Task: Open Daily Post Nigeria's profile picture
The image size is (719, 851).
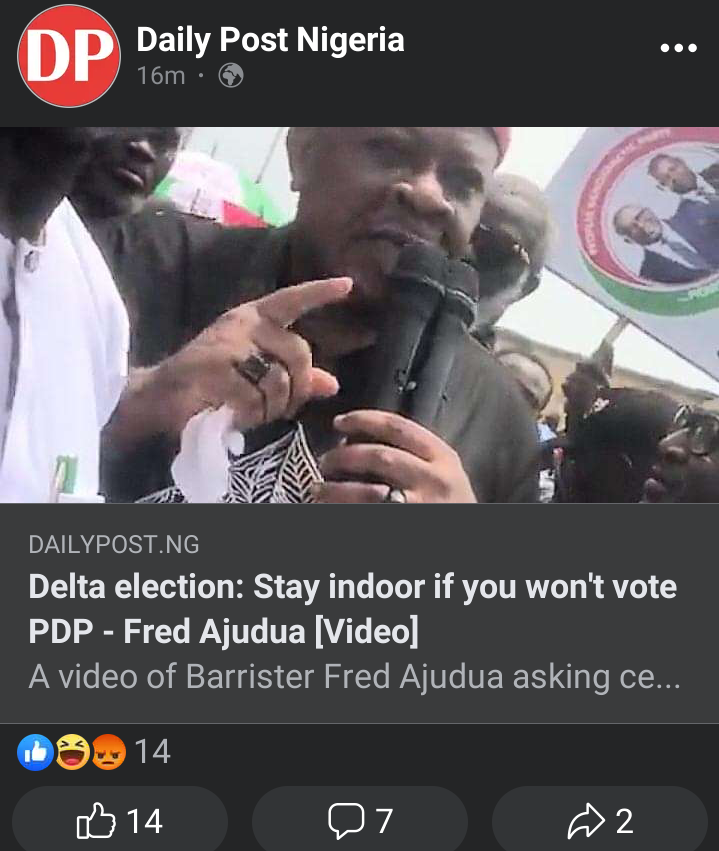Action: (68, 56)
